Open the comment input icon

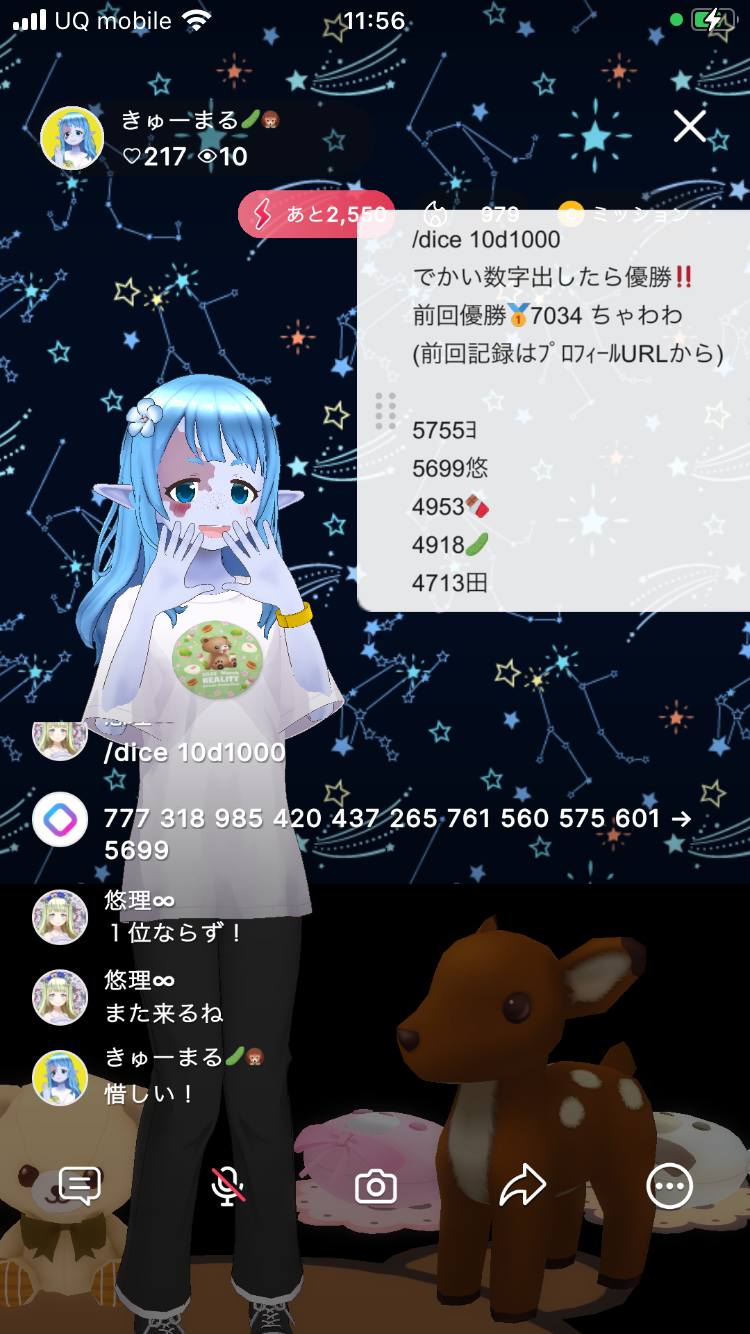pyautogui.click(x=80, y=1186)
